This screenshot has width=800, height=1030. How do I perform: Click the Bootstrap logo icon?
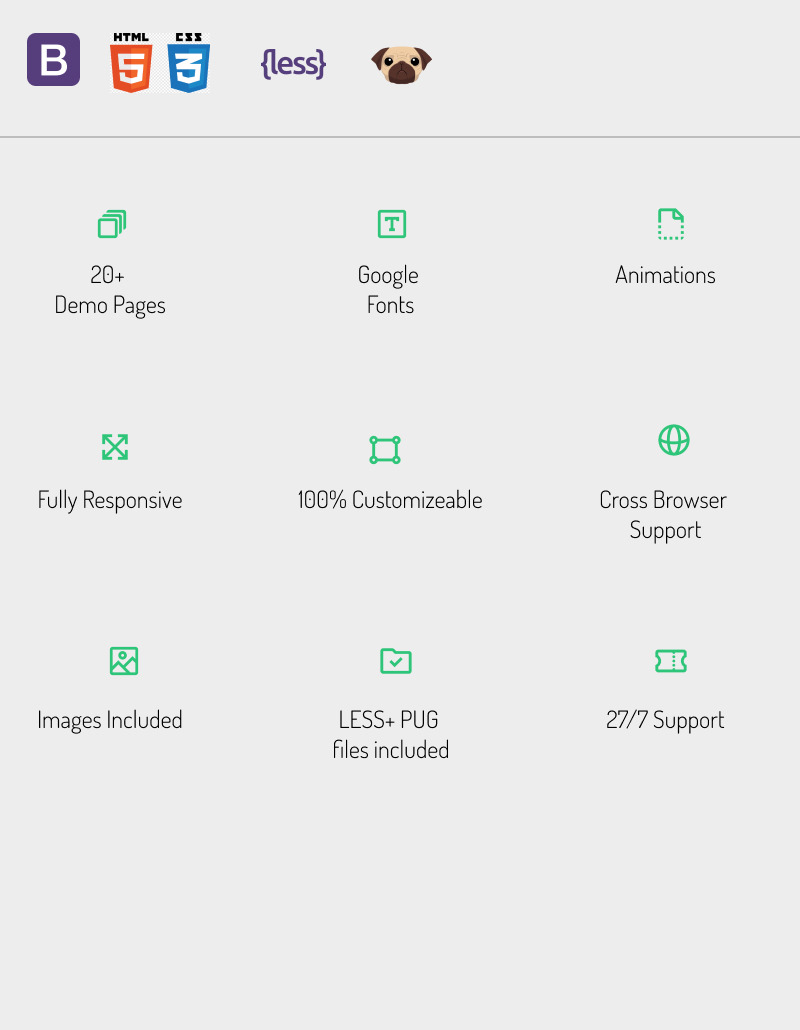click(x=55, y=59)
